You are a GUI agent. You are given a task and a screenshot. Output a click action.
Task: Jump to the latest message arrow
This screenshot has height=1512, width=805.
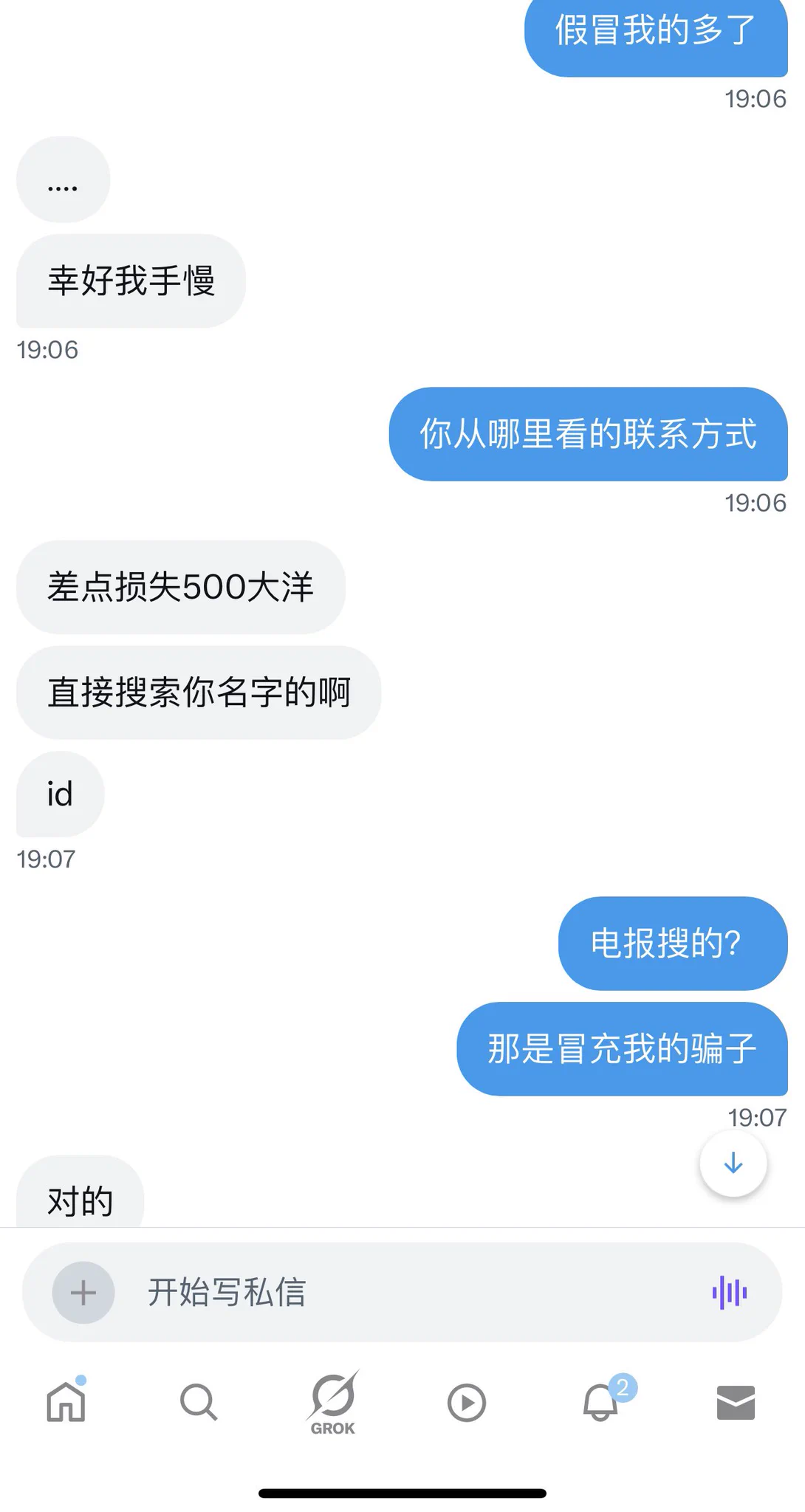[x=733, y=1164]
